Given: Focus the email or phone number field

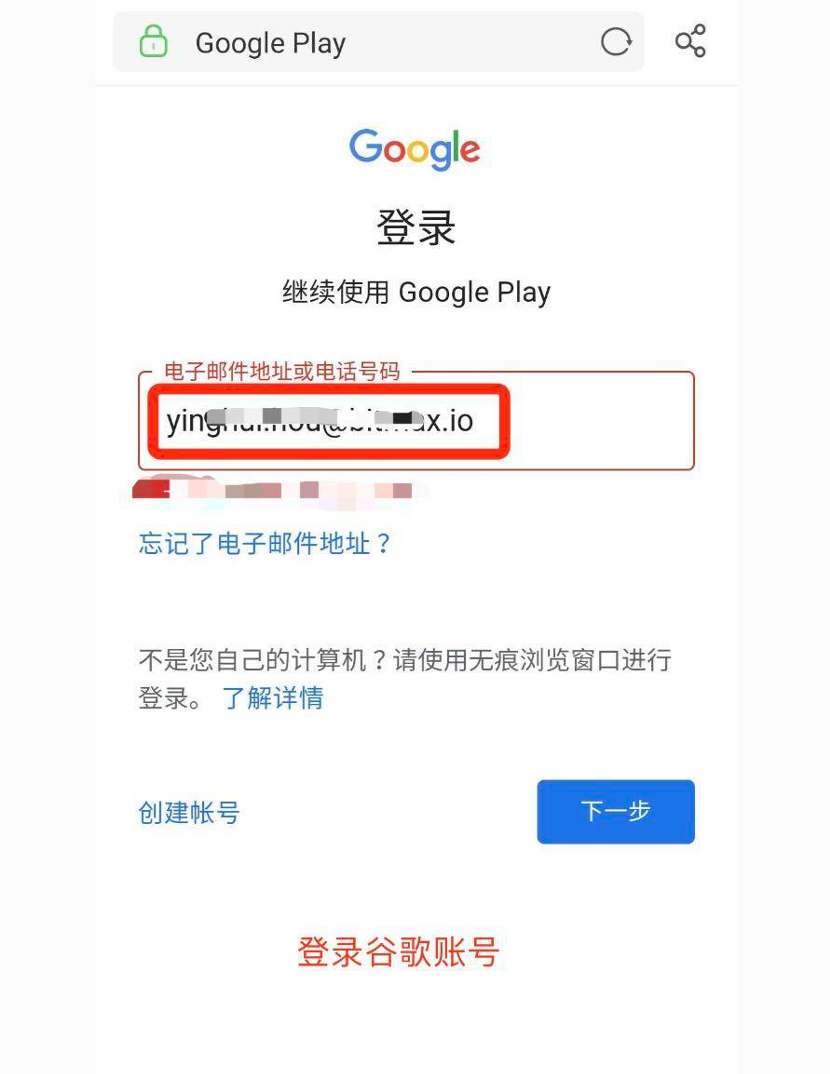Looking at the screenshot, I should coord(415,421).
